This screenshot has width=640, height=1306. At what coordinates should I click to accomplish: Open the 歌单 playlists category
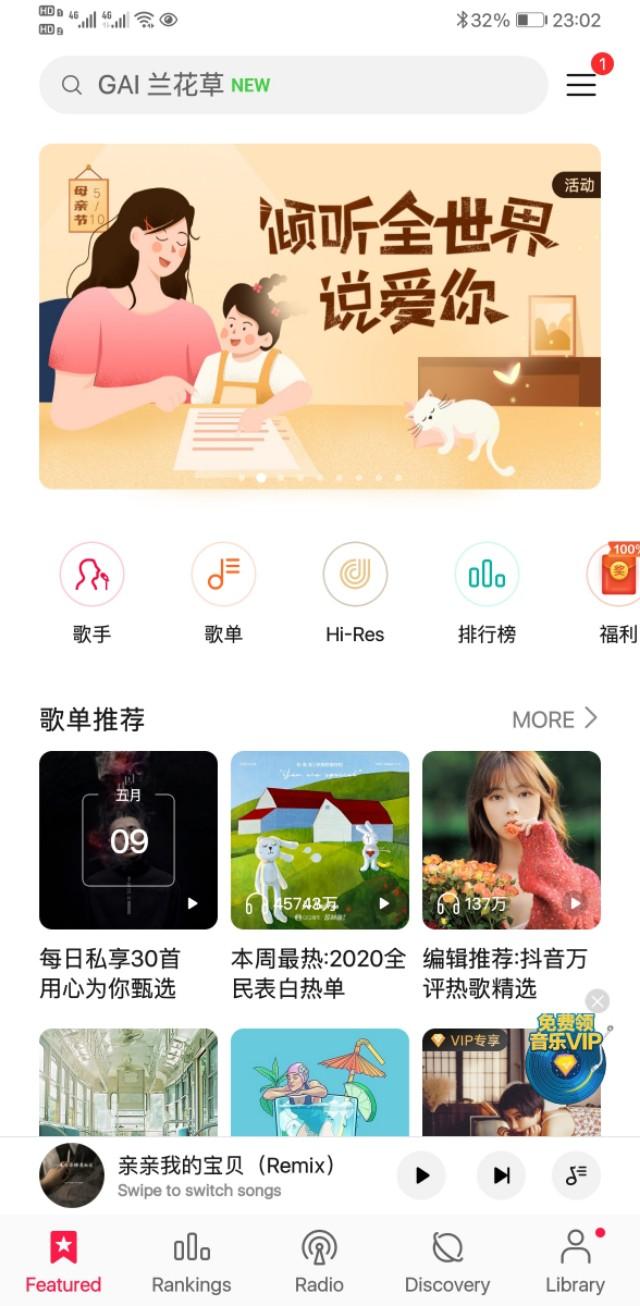[223, 575]
